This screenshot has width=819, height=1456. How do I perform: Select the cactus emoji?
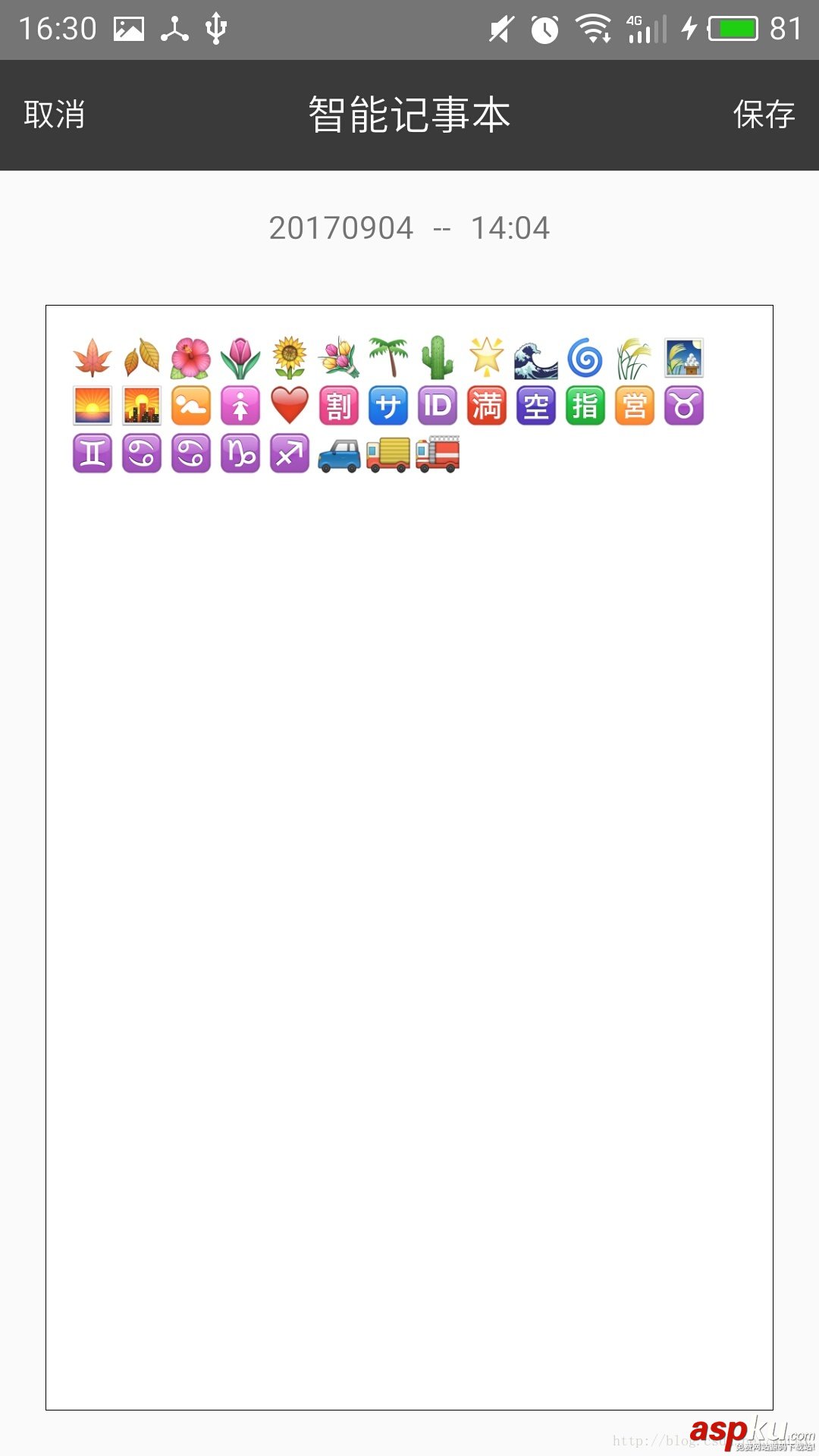tap(437, 356)
